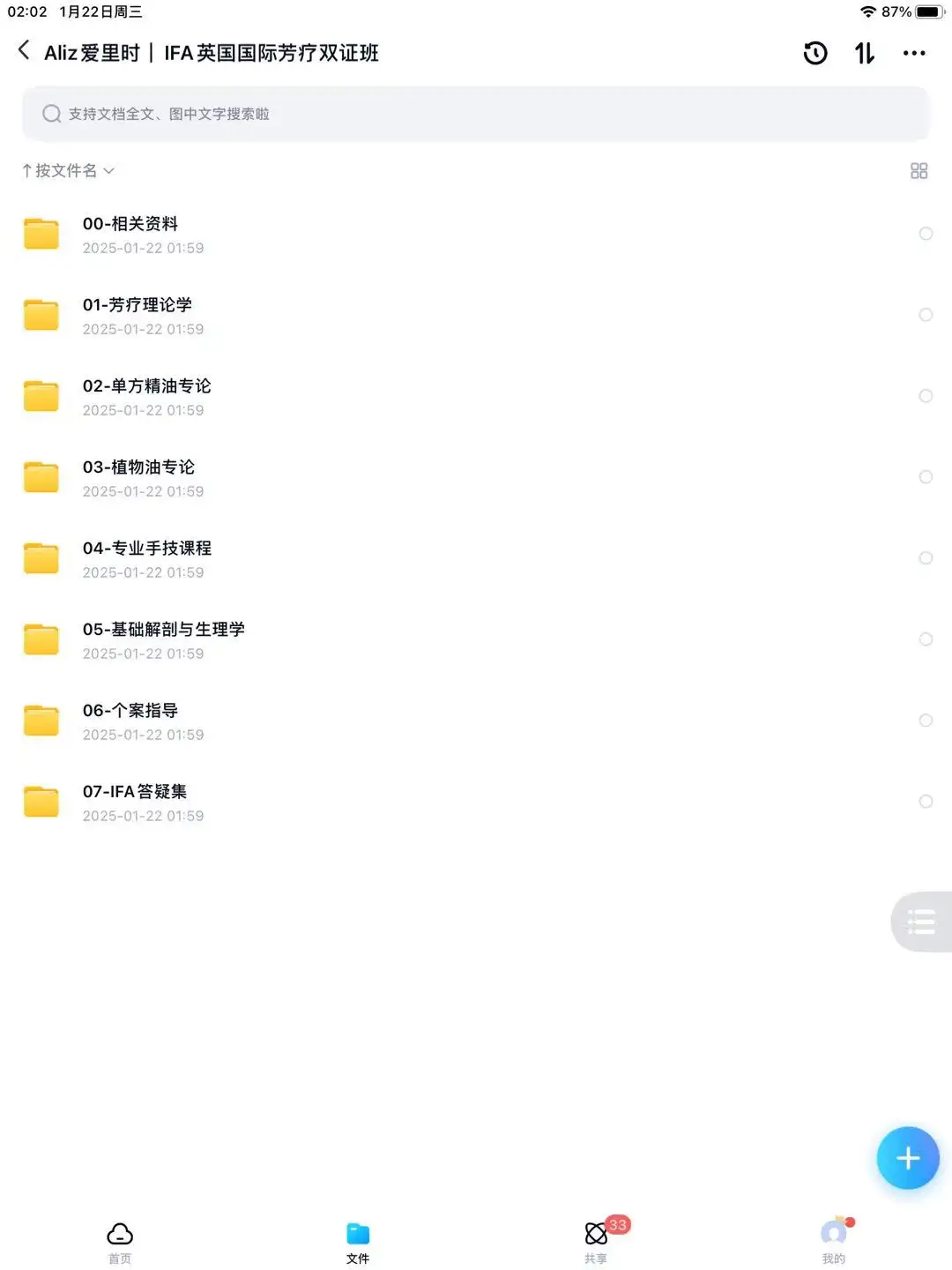Screen dimensions: 952x1270
Task: Open the floating list side button
Action: 921,922
